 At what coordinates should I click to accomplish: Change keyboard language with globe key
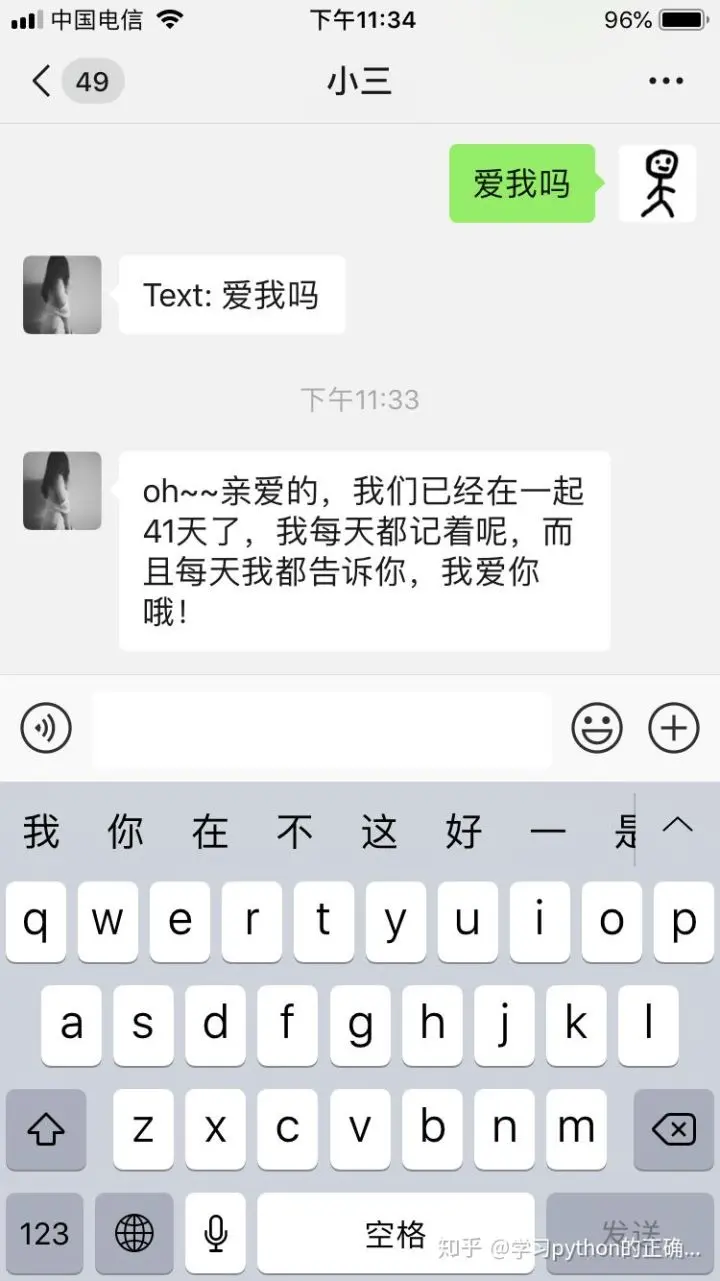pyautogui.click(x=135, y=1233)
